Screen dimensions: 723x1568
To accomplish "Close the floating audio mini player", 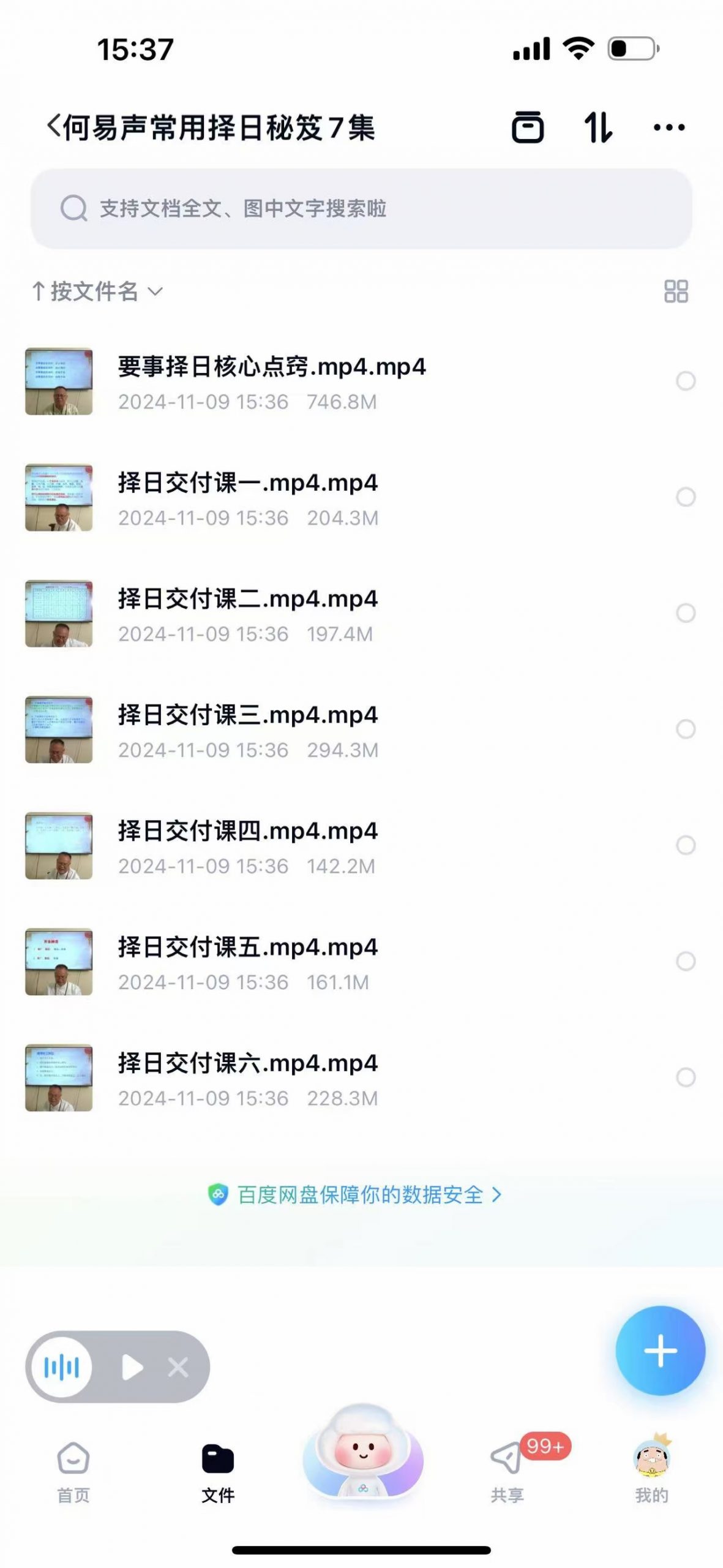I will click(178, 1367).
